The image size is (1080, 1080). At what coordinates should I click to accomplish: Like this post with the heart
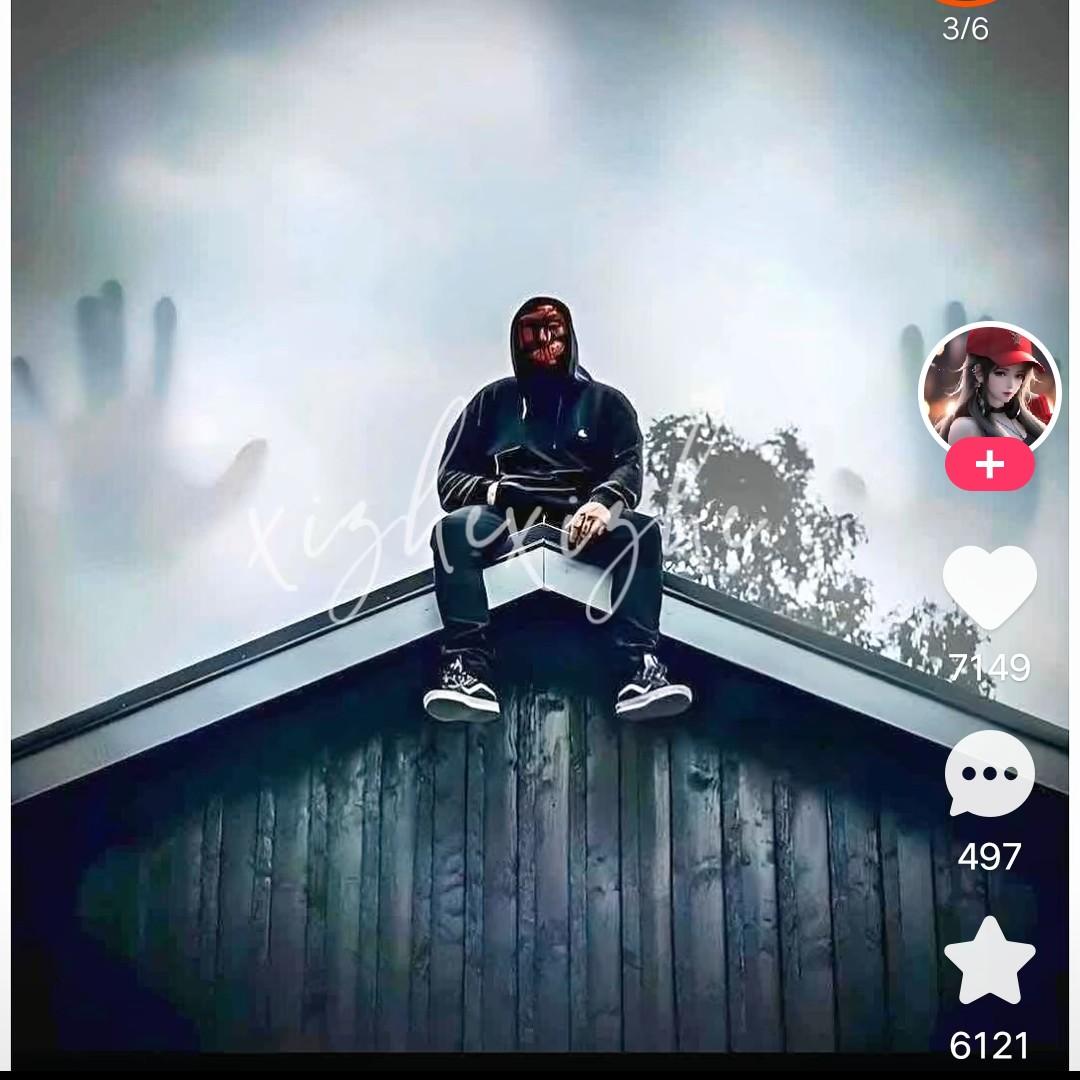tap(990, 587)
